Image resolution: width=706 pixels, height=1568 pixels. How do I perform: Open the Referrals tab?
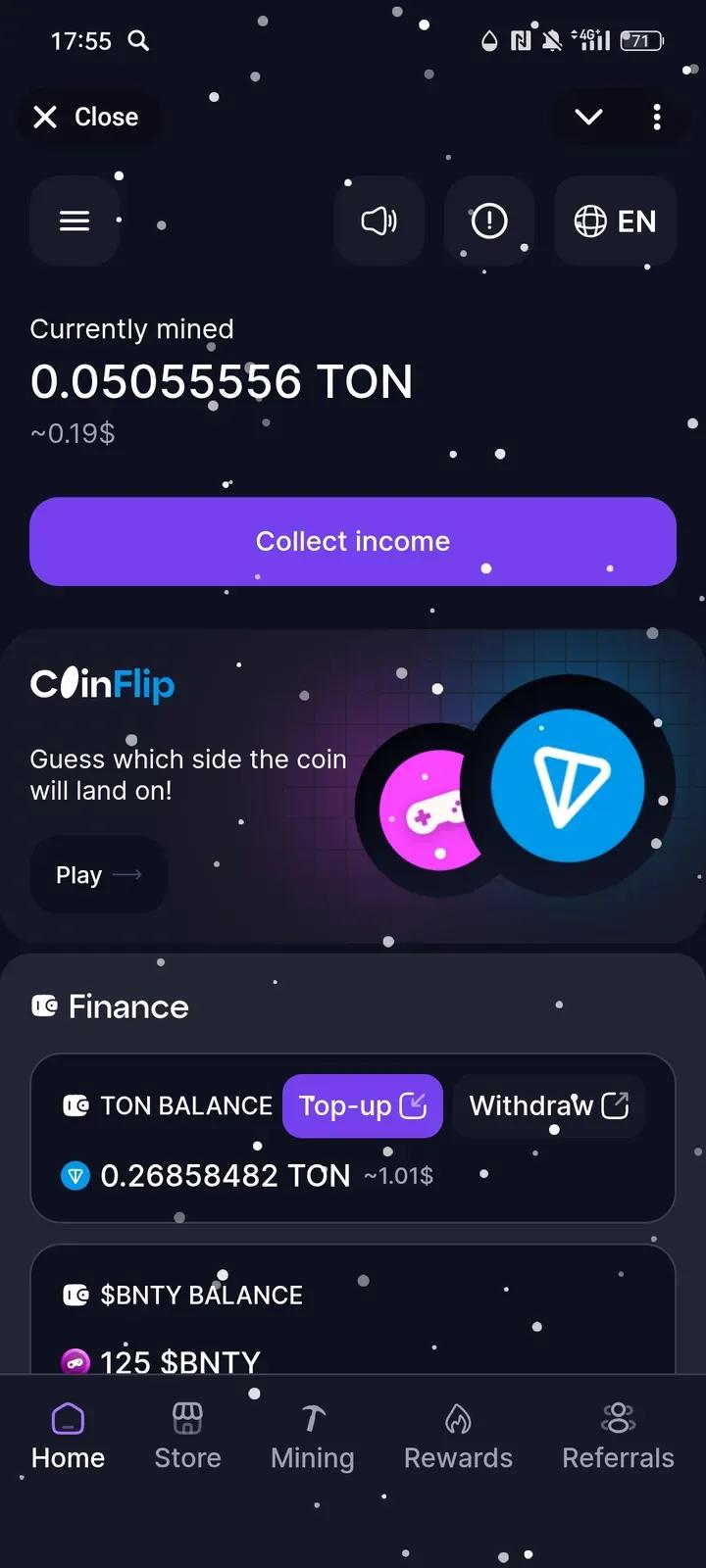click(618, 1437)
